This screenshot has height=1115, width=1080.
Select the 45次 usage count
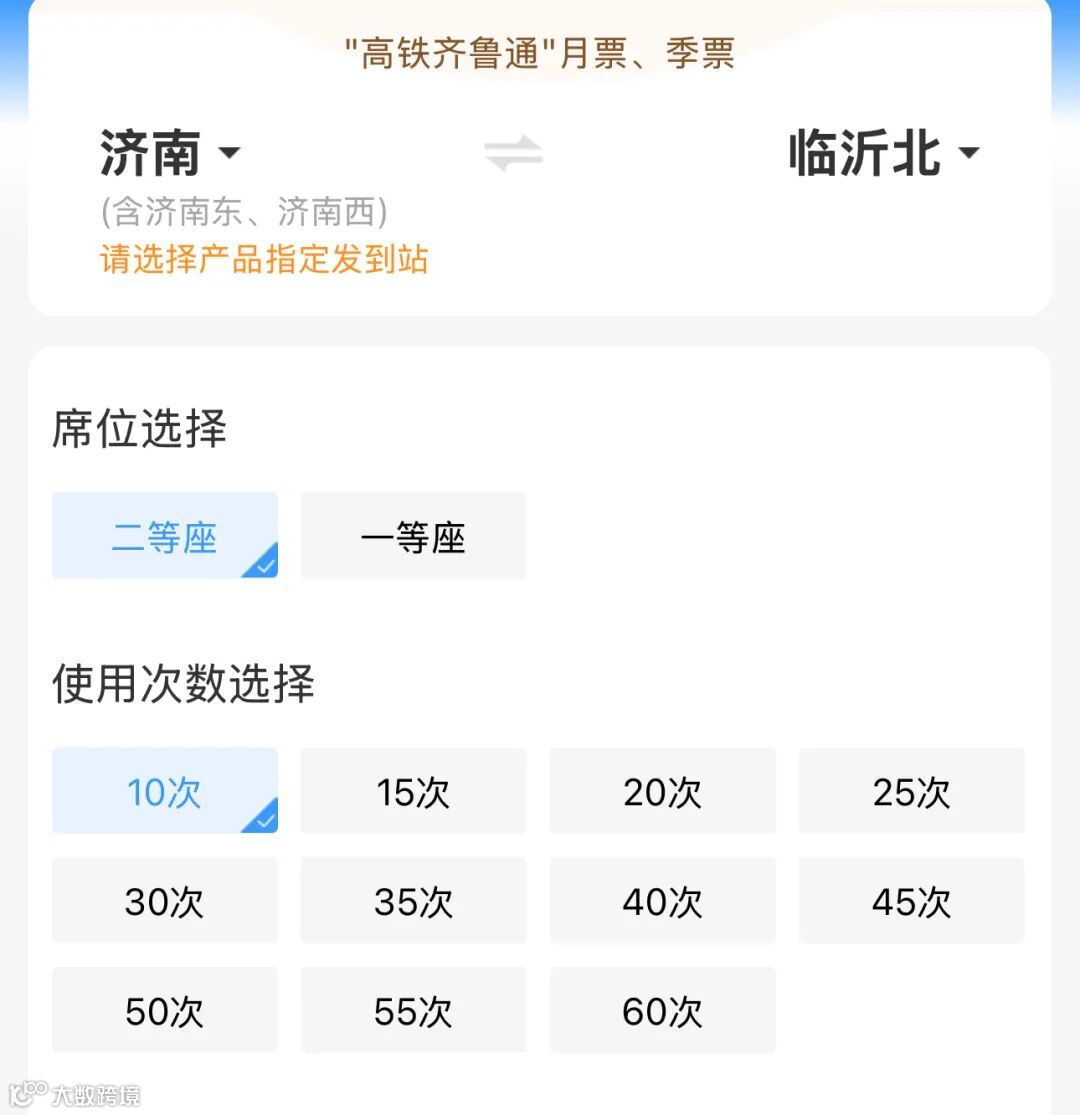911,900
